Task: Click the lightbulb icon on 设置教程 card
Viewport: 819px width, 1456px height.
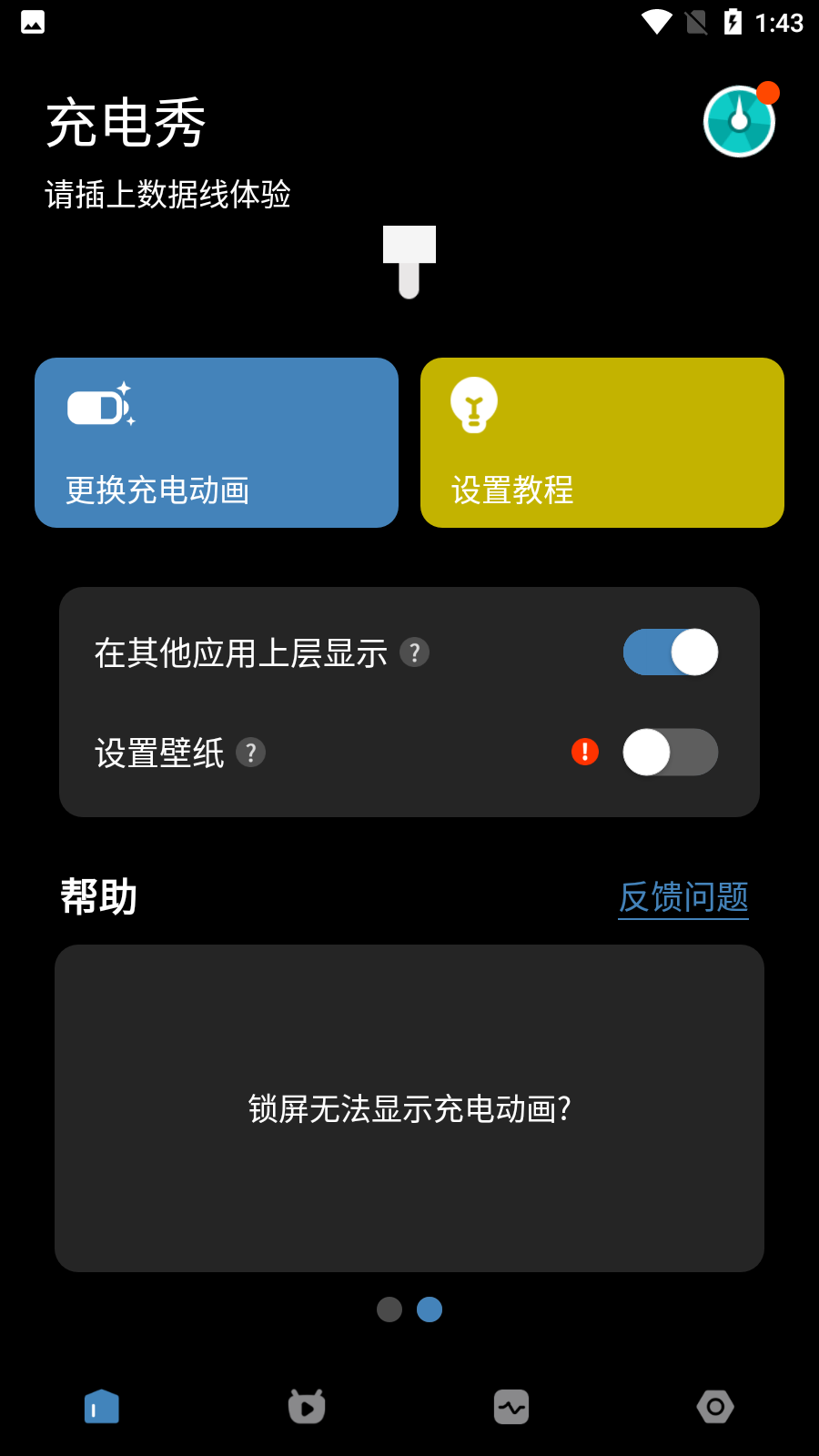Action: coord(473,406)
